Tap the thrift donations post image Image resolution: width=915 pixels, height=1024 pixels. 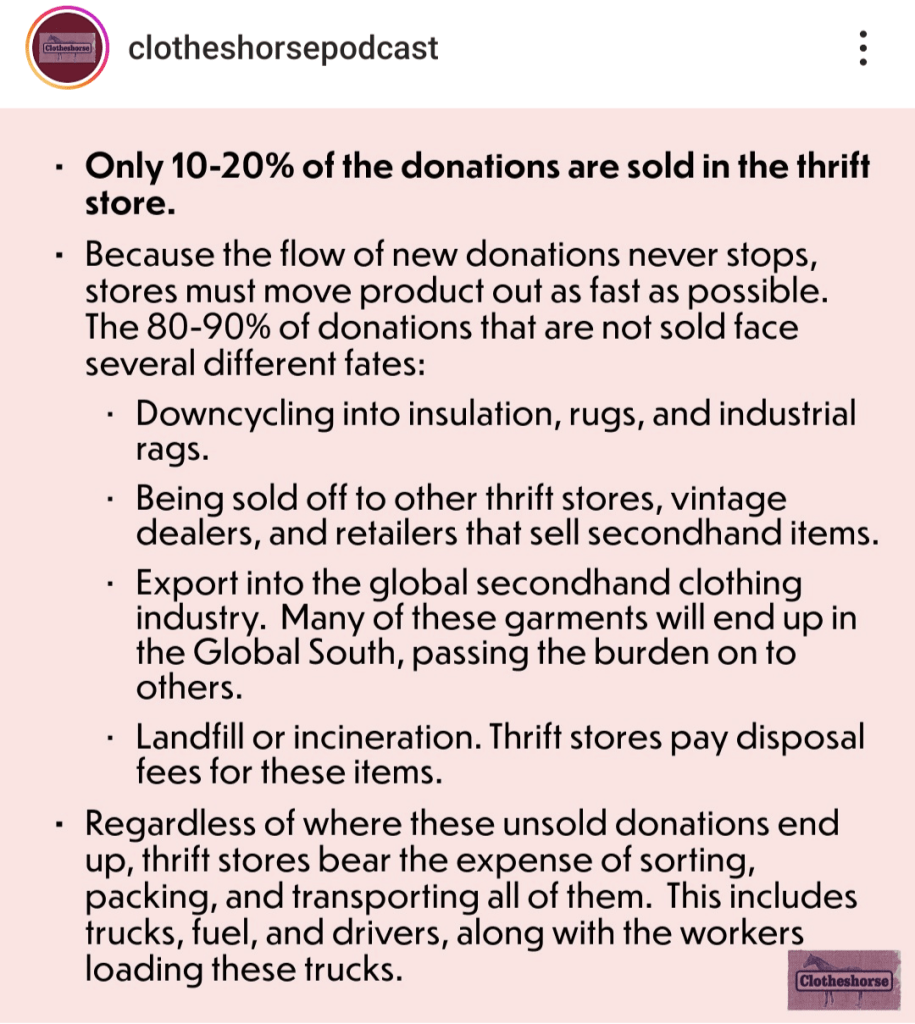[x=457, y=560]
